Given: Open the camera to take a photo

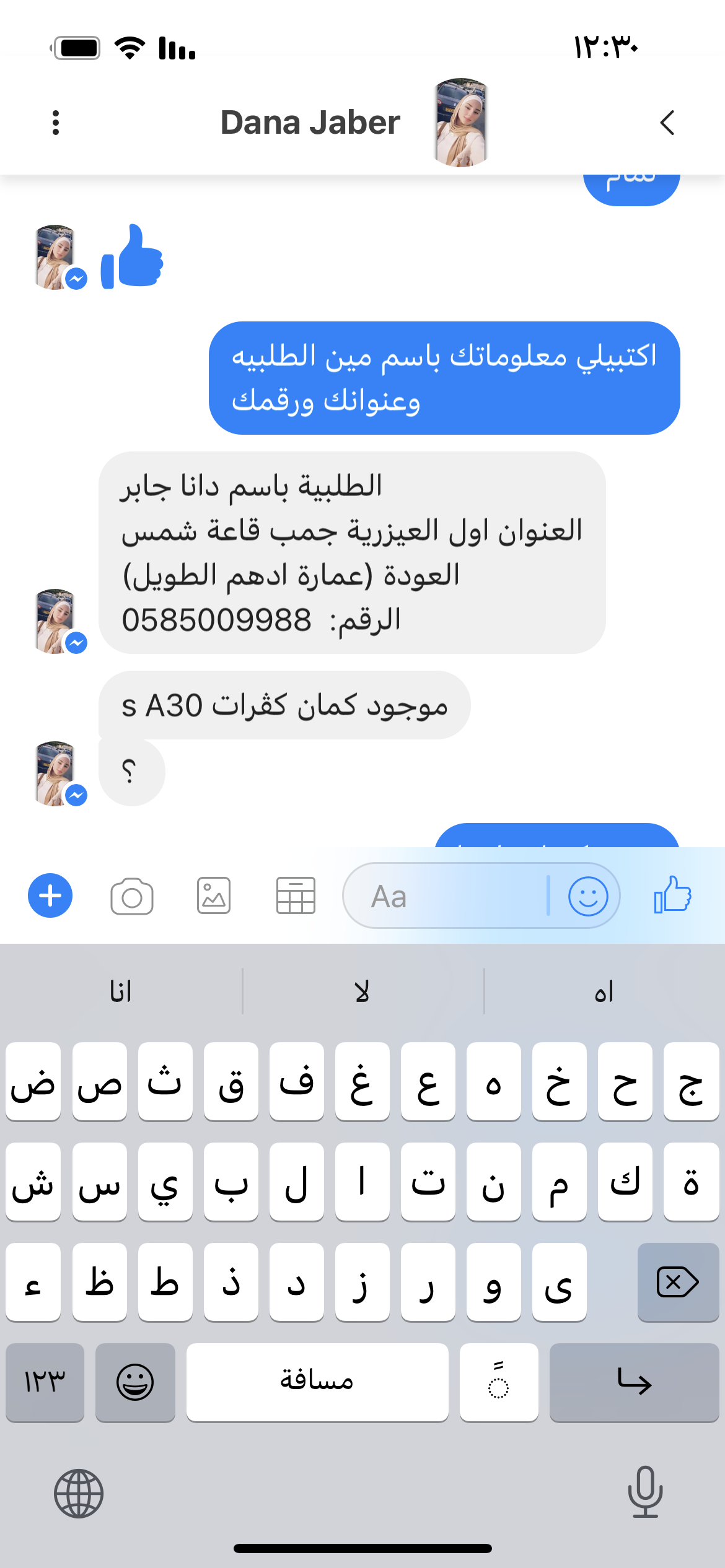Looking at the screenshot, I should point(132,896).
